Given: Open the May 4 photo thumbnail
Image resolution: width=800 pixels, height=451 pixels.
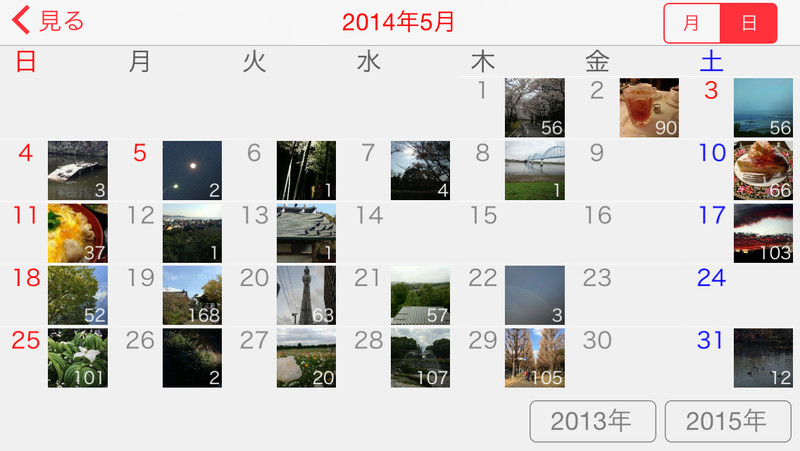Looking at the screenshot, I should pyautogui.click(x=78, y=170).
